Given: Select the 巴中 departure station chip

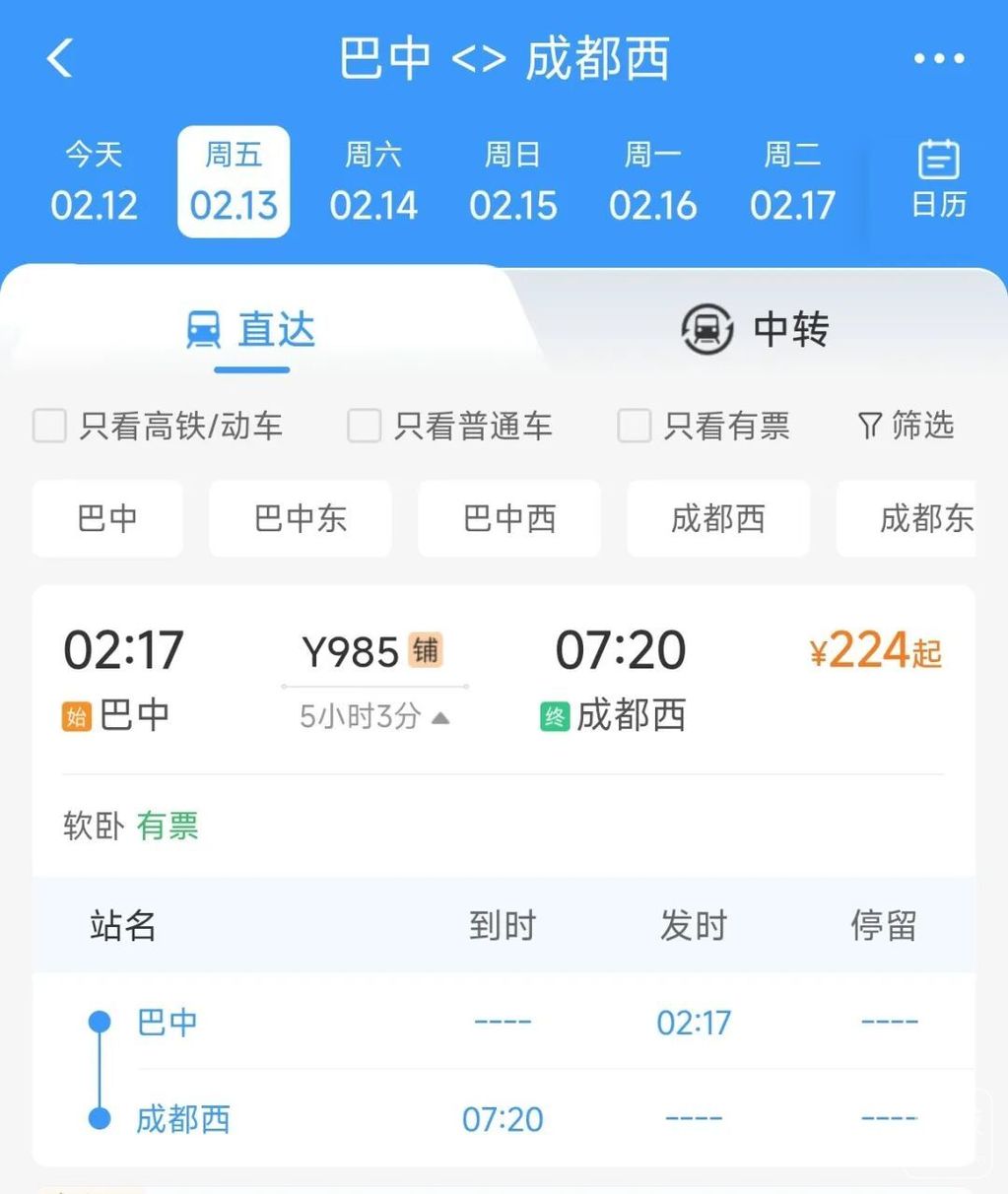Looking at the screenshot, I should click(x=107, y=518).
